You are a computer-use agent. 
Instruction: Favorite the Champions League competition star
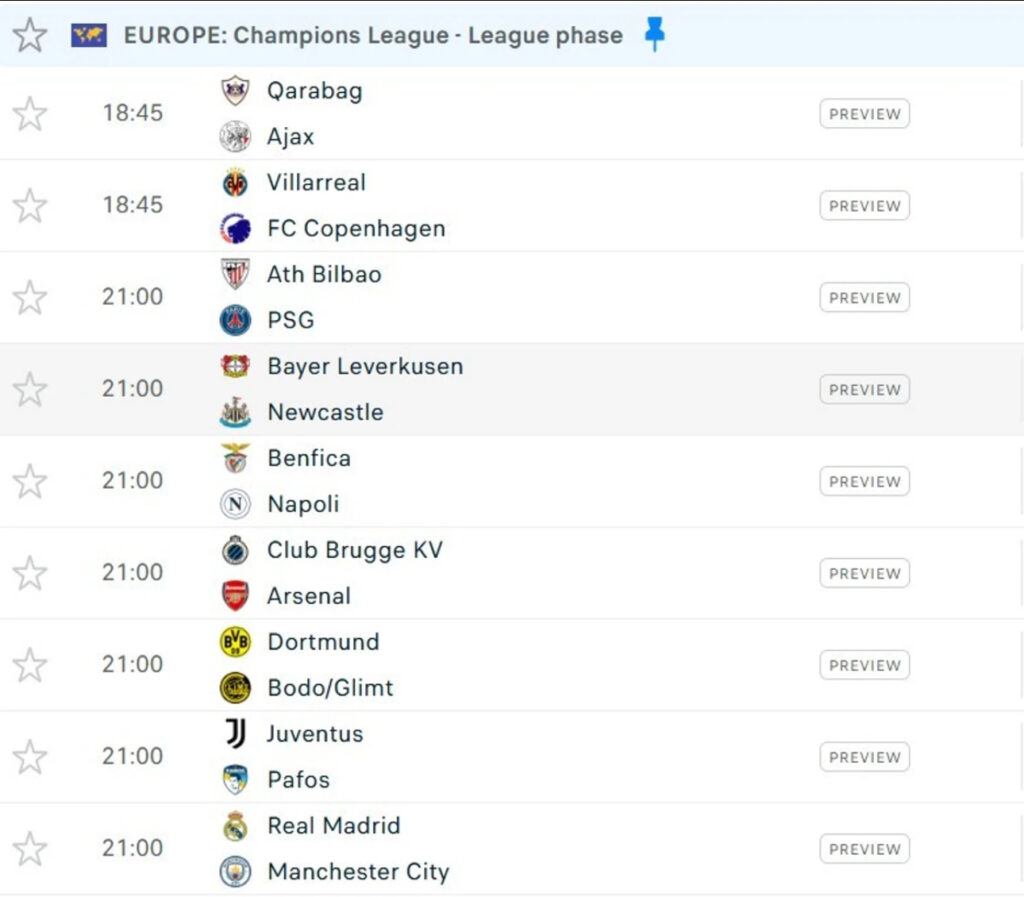[x=30, y=36]
